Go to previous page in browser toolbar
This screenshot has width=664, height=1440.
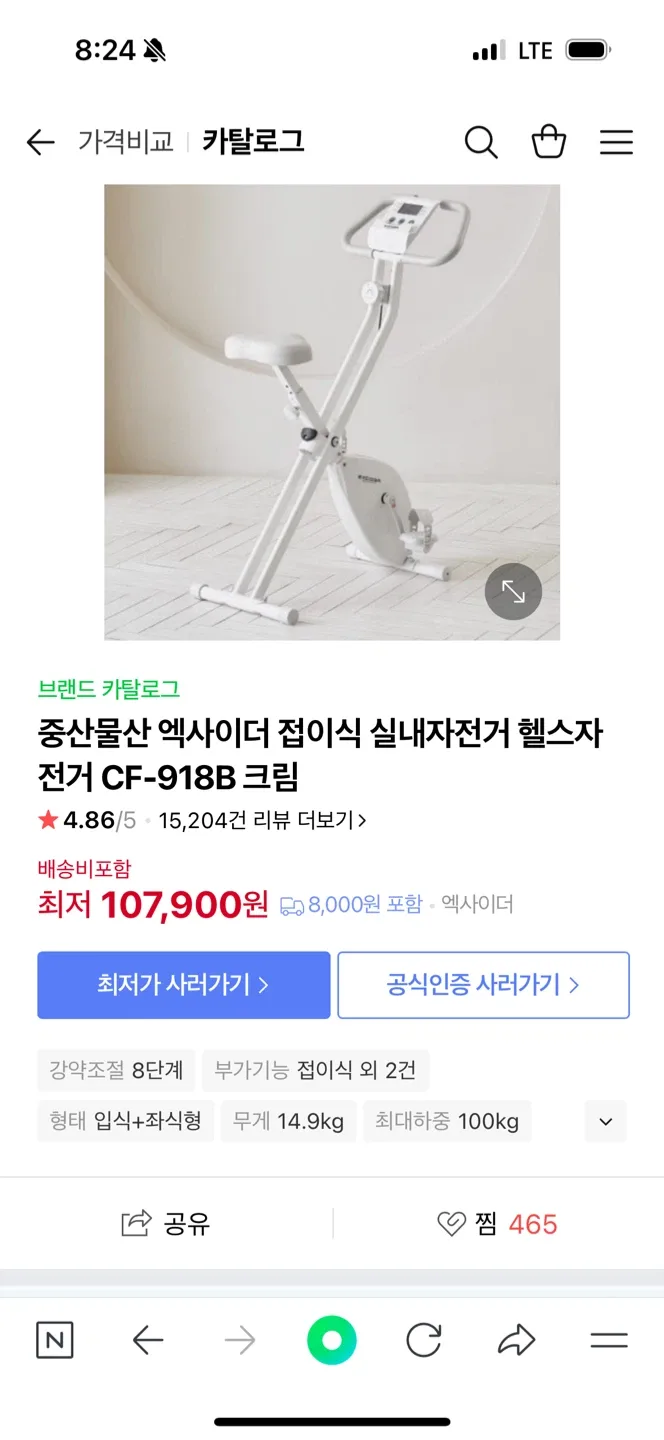coord(148,1340)
